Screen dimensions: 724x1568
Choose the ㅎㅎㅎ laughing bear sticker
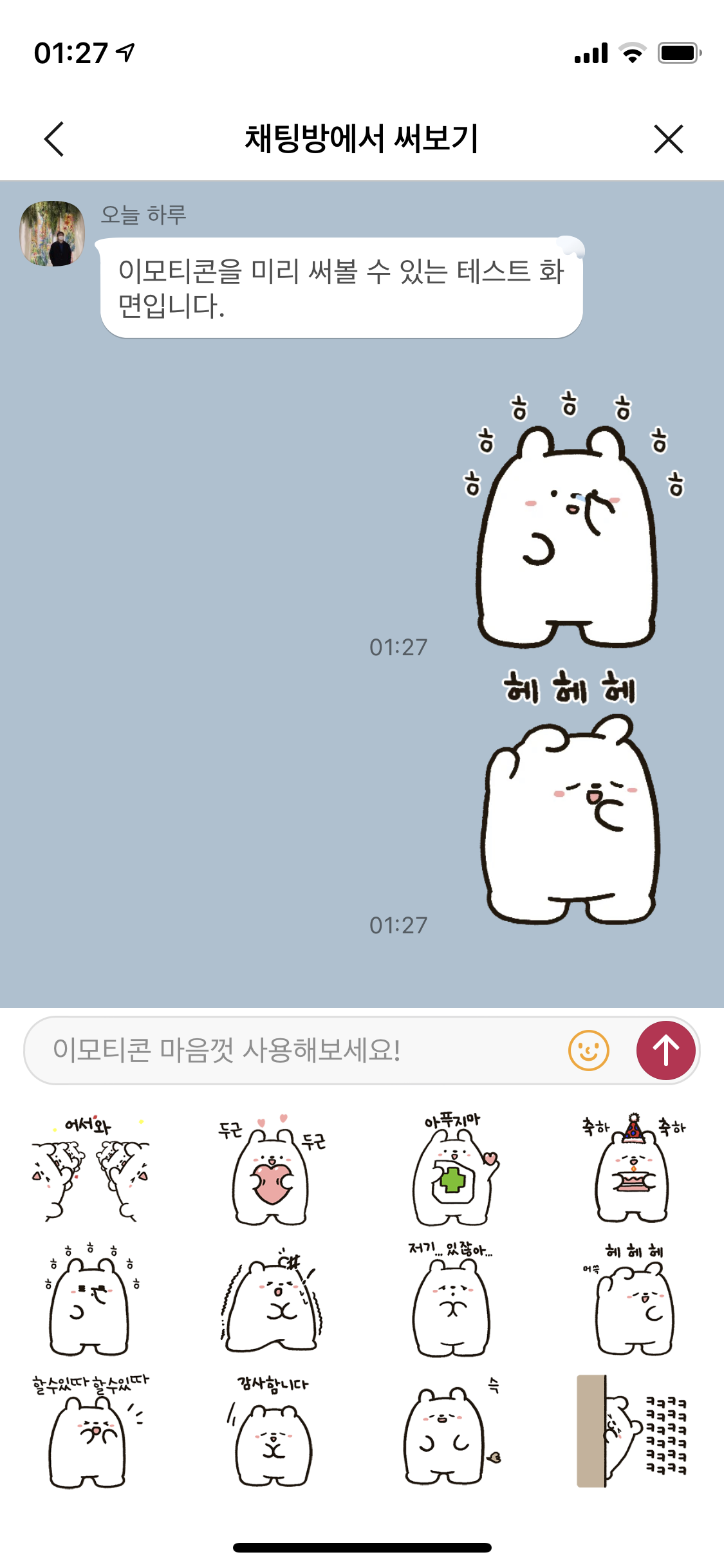(90, 1300)
